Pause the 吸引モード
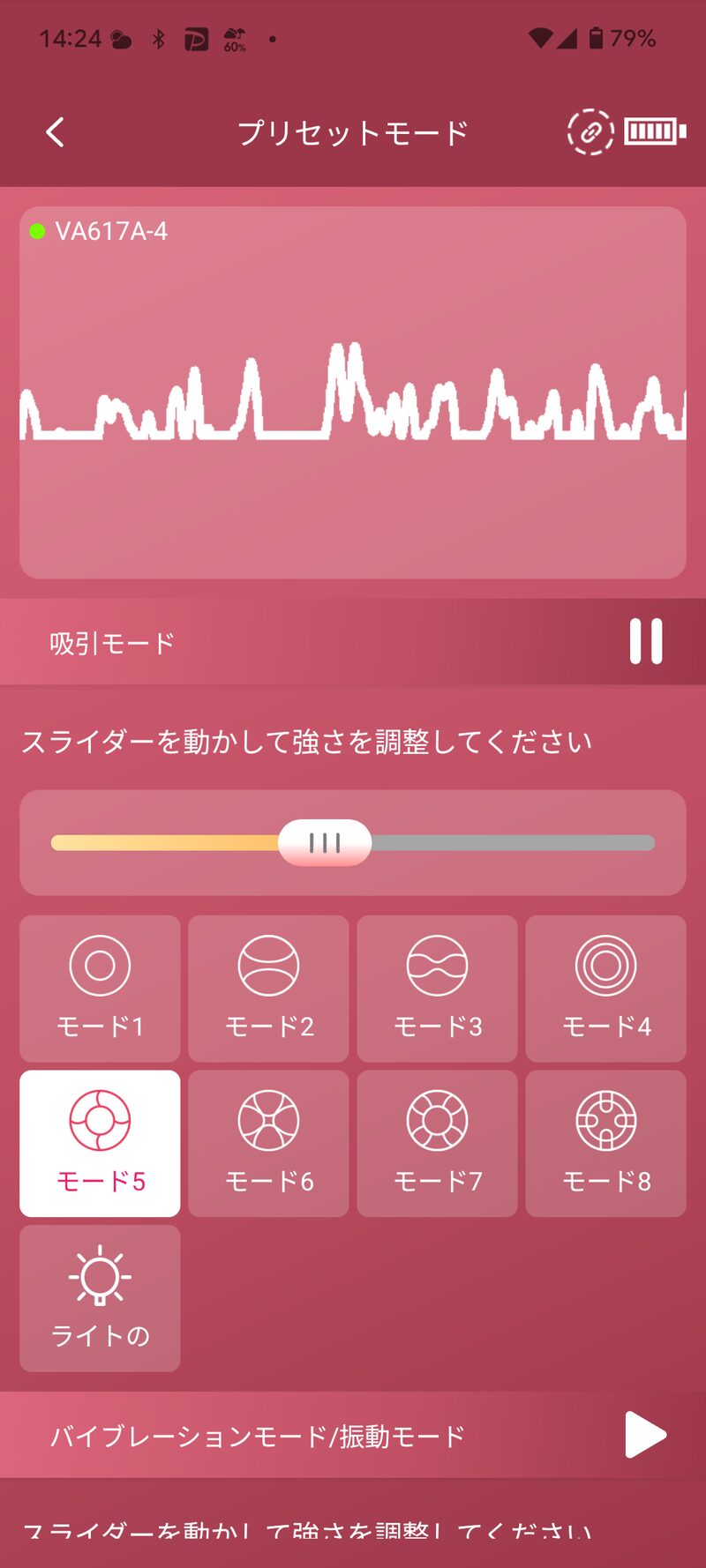 645,641
